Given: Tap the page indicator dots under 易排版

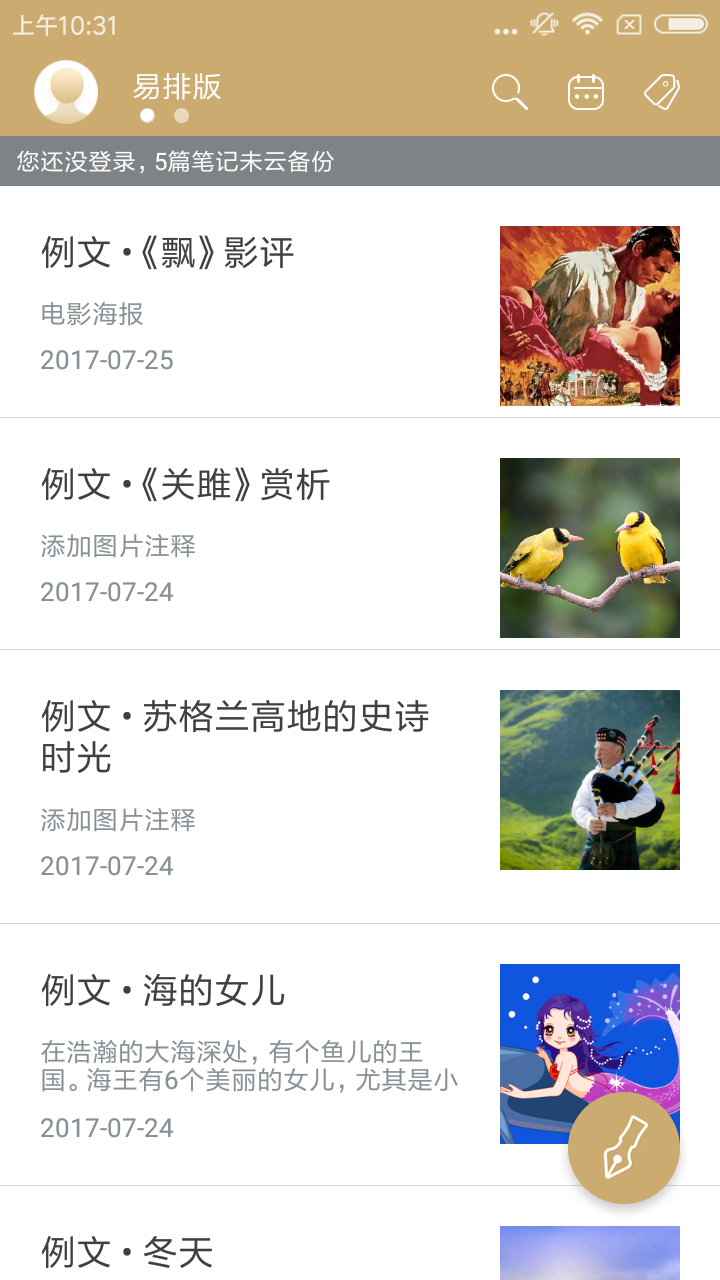Looking at the screenshot, I should point(164,116).
